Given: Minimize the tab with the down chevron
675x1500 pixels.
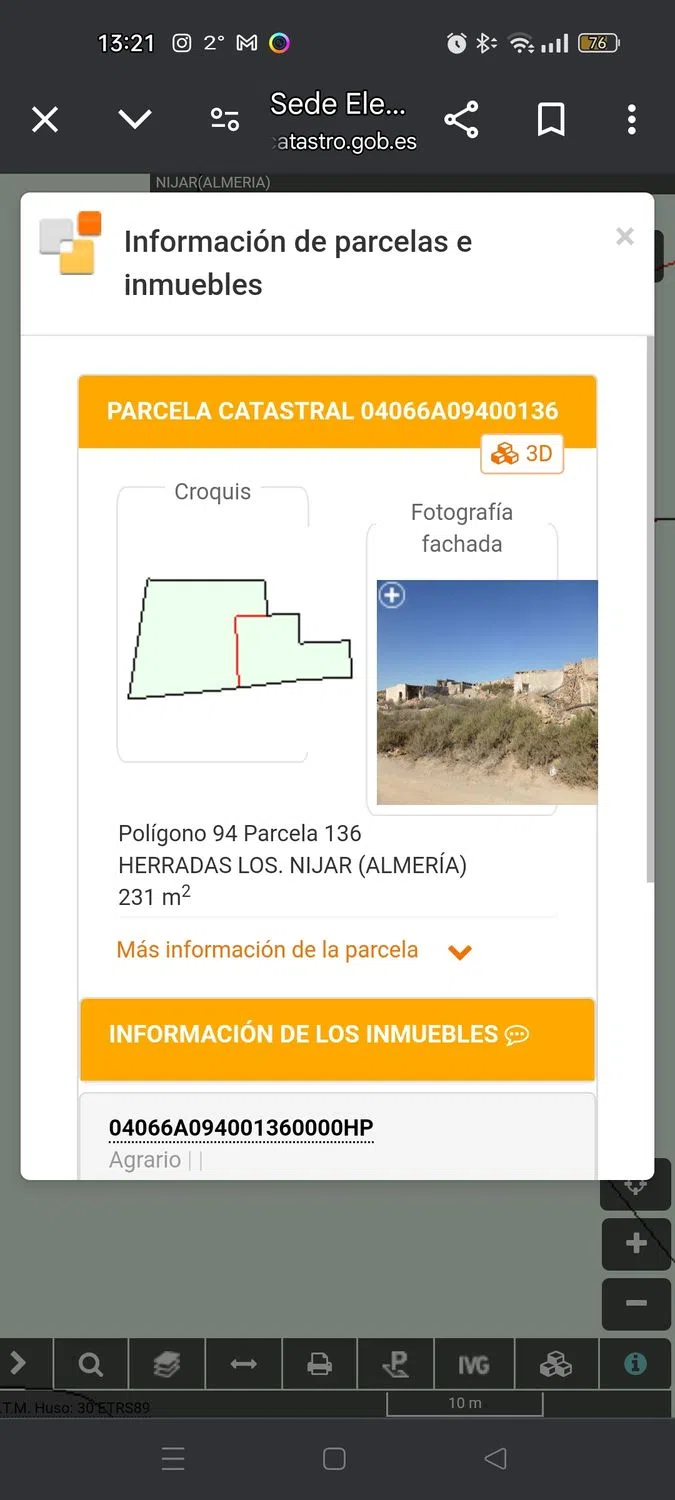Looking at the screenshot, I should point(135,120).
